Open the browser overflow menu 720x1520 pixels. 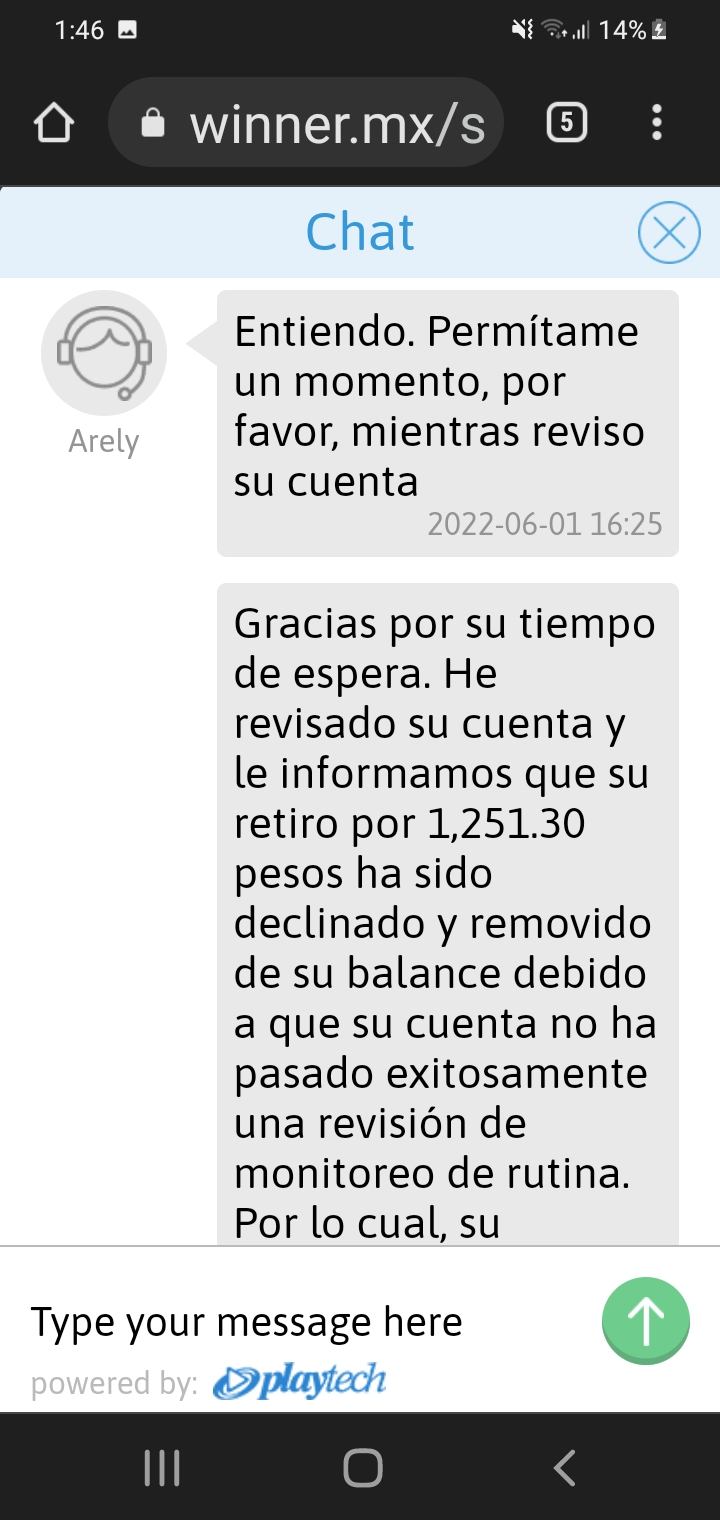pos(656,124)
